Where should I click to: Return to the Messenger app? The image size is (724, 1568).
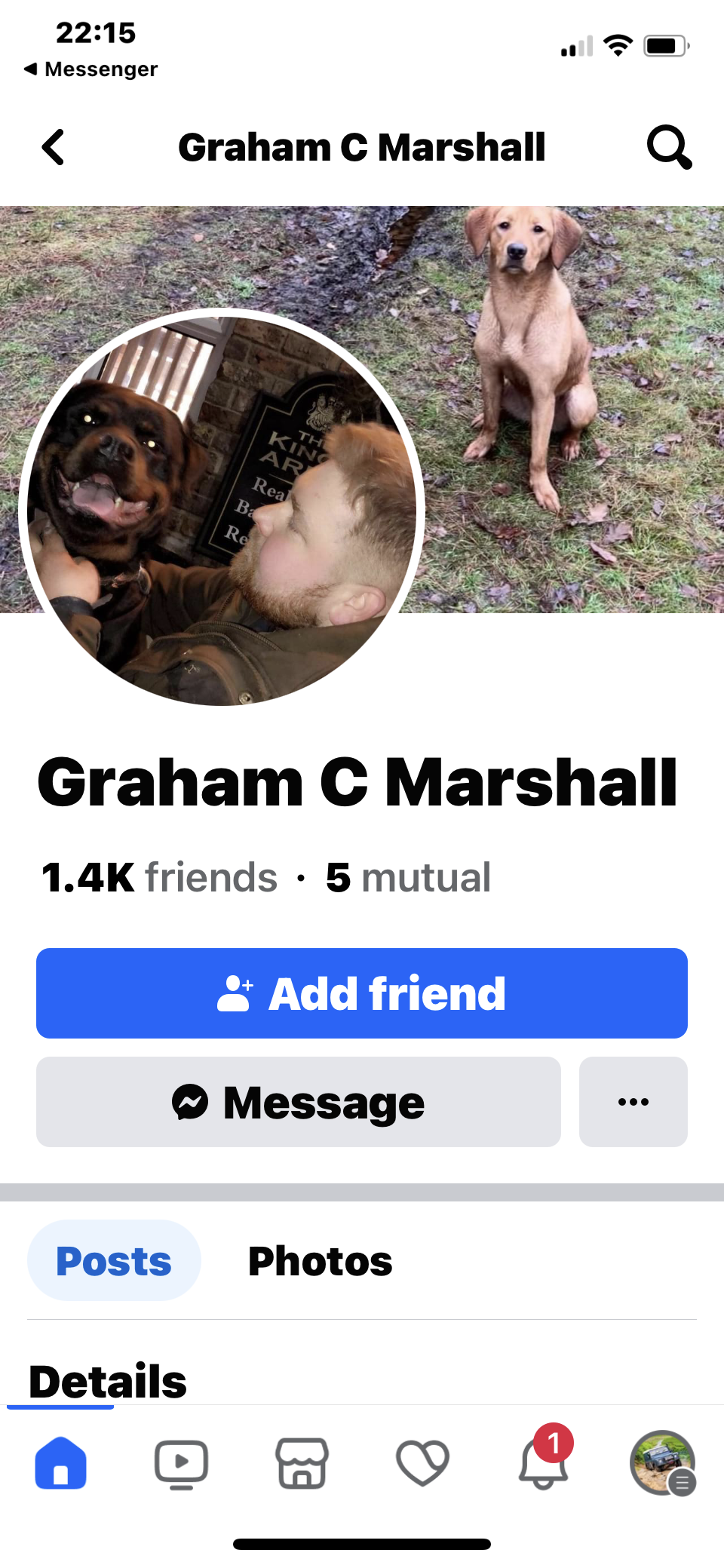pos(90,69)
